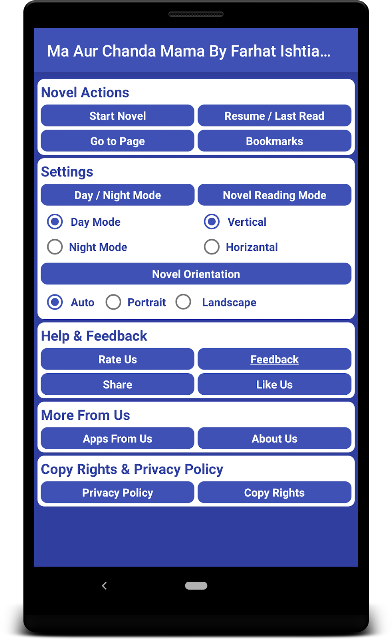Open the About Us page
The width and height of the screenshot is (392, 640).
(274, 439)
